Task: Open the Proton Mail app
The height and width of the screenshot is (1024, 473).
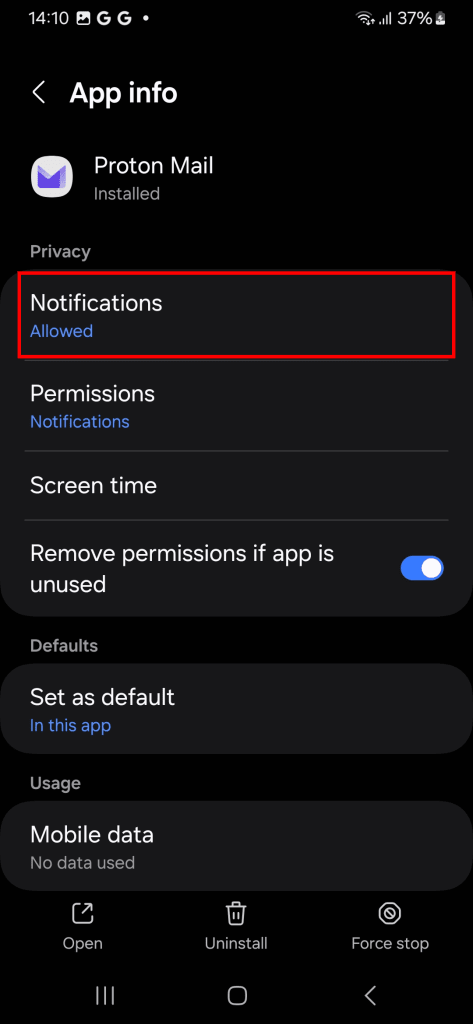Action: click(x=82, y=925)
